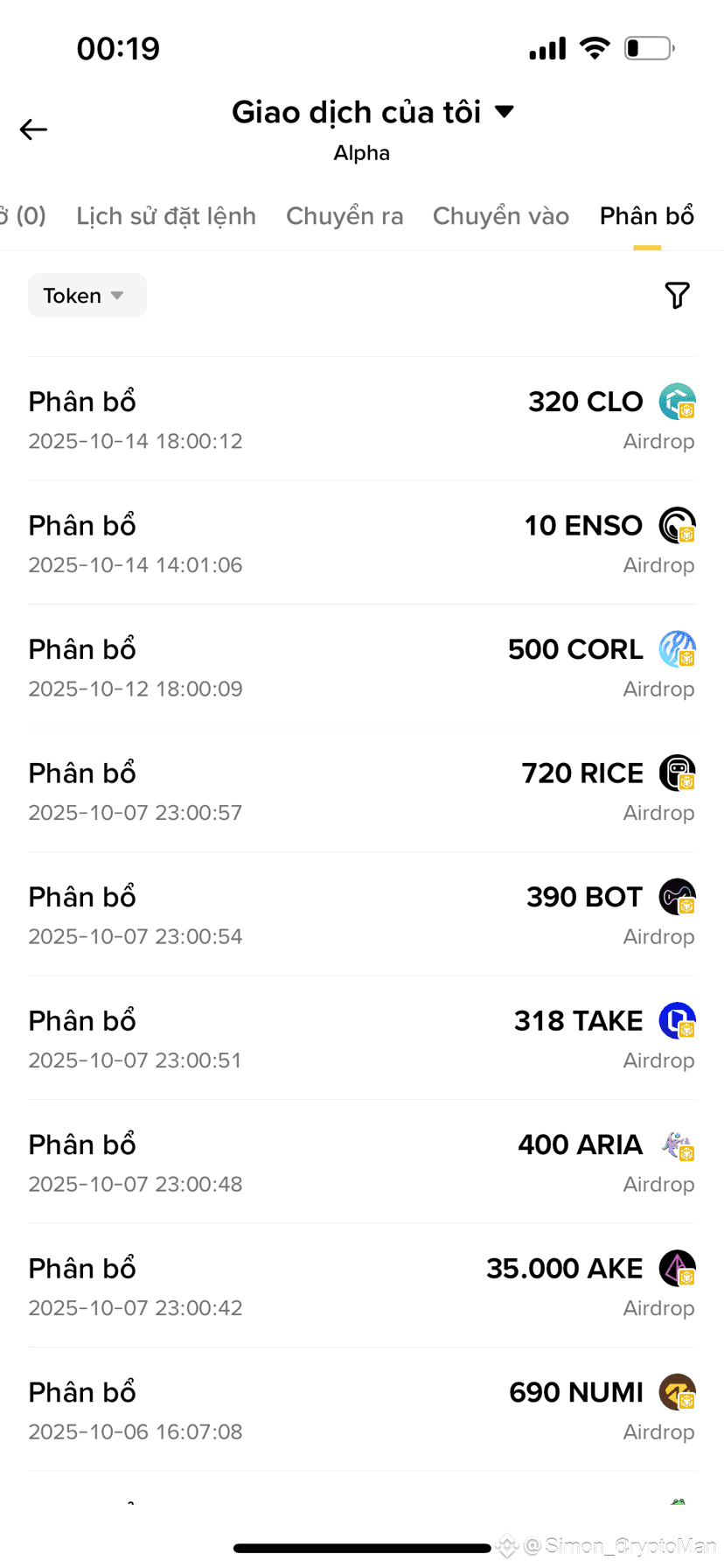Open the funnel filter icon
Image resolution: width=724 pixels, height=1568 pixels.
coord(677,296)
